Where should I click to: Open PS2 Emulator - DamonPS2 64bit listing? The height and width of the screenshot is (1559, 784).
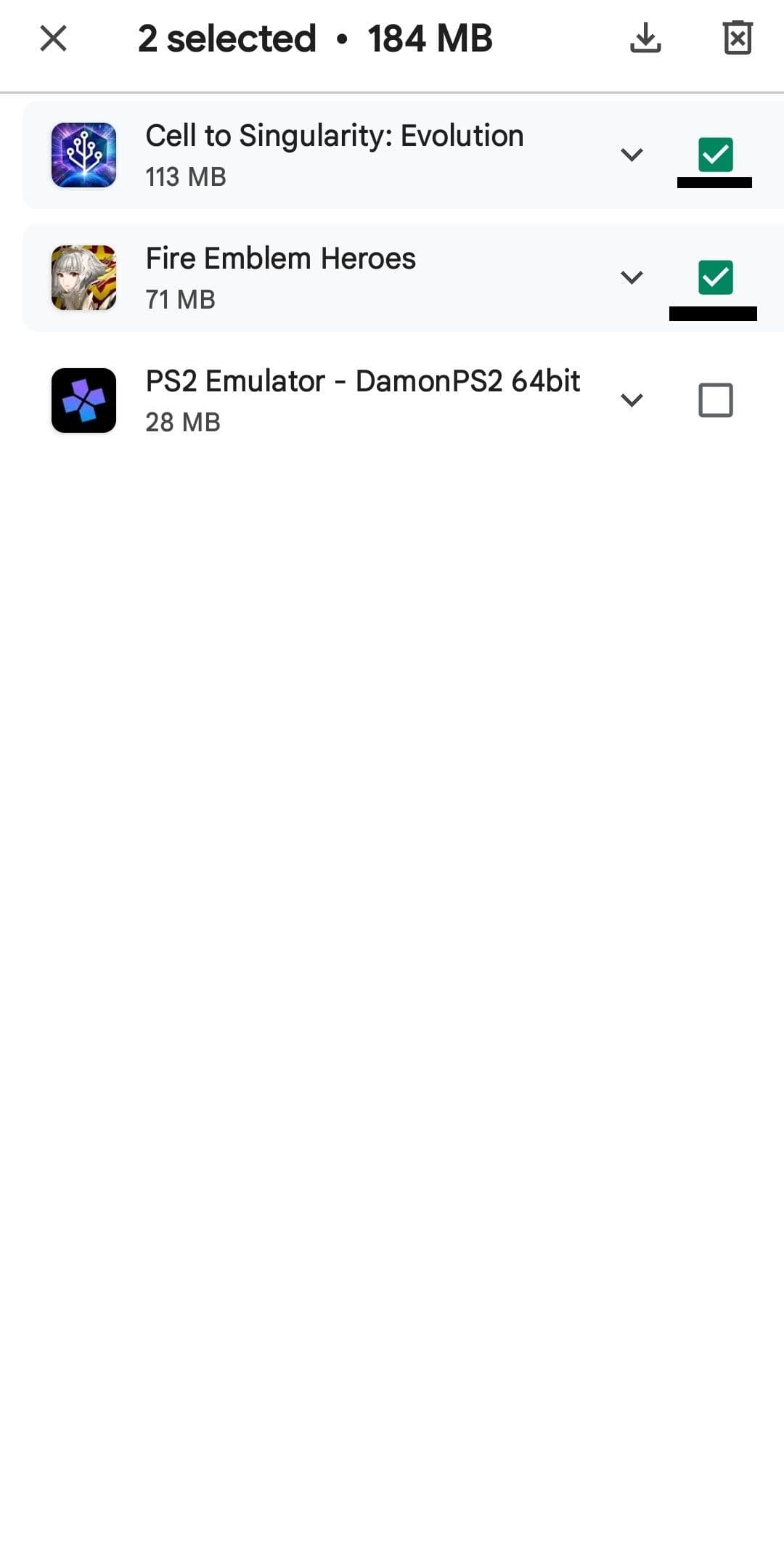[363, 380]
